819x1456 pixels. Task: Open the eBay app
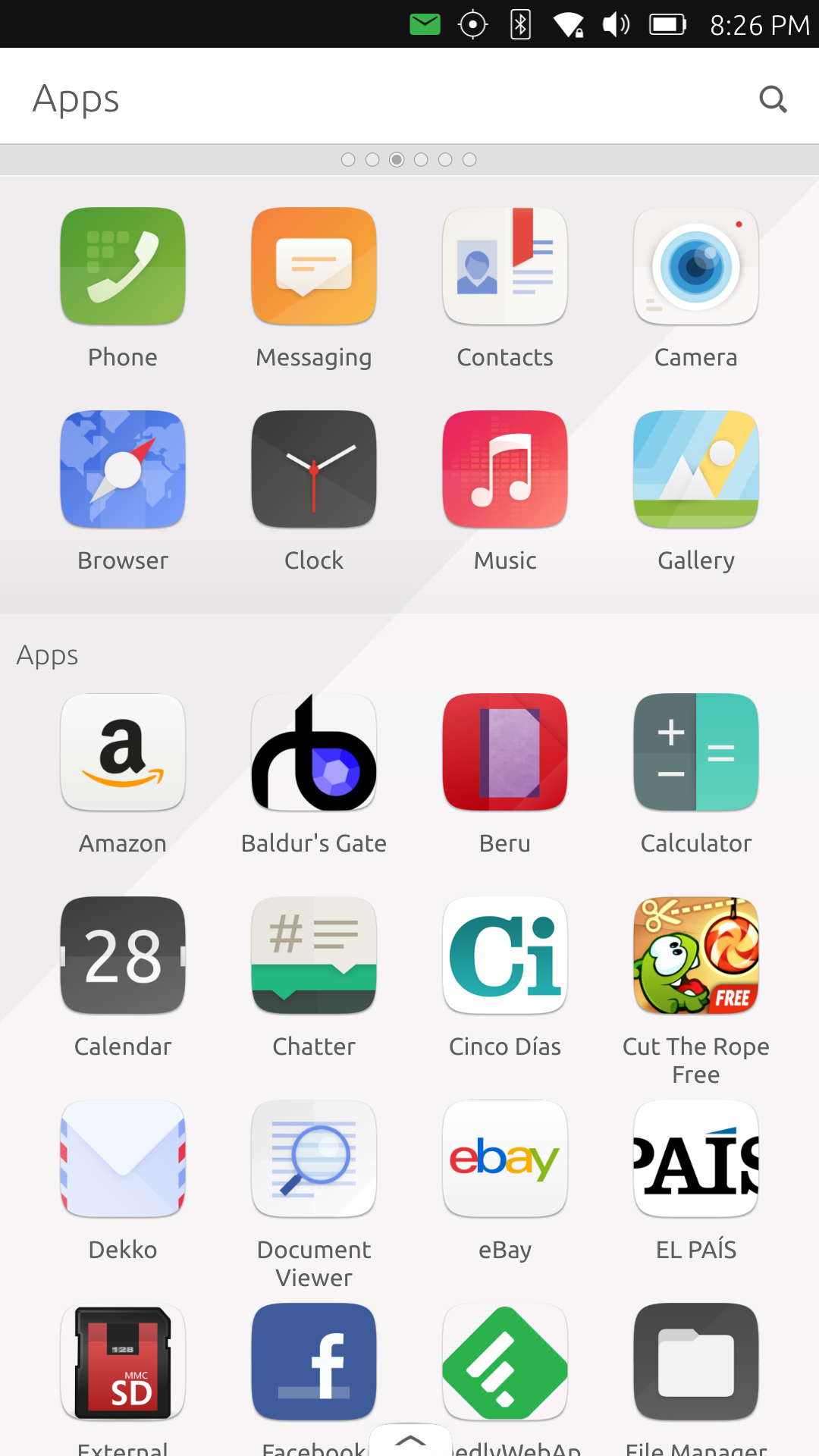505,1159
